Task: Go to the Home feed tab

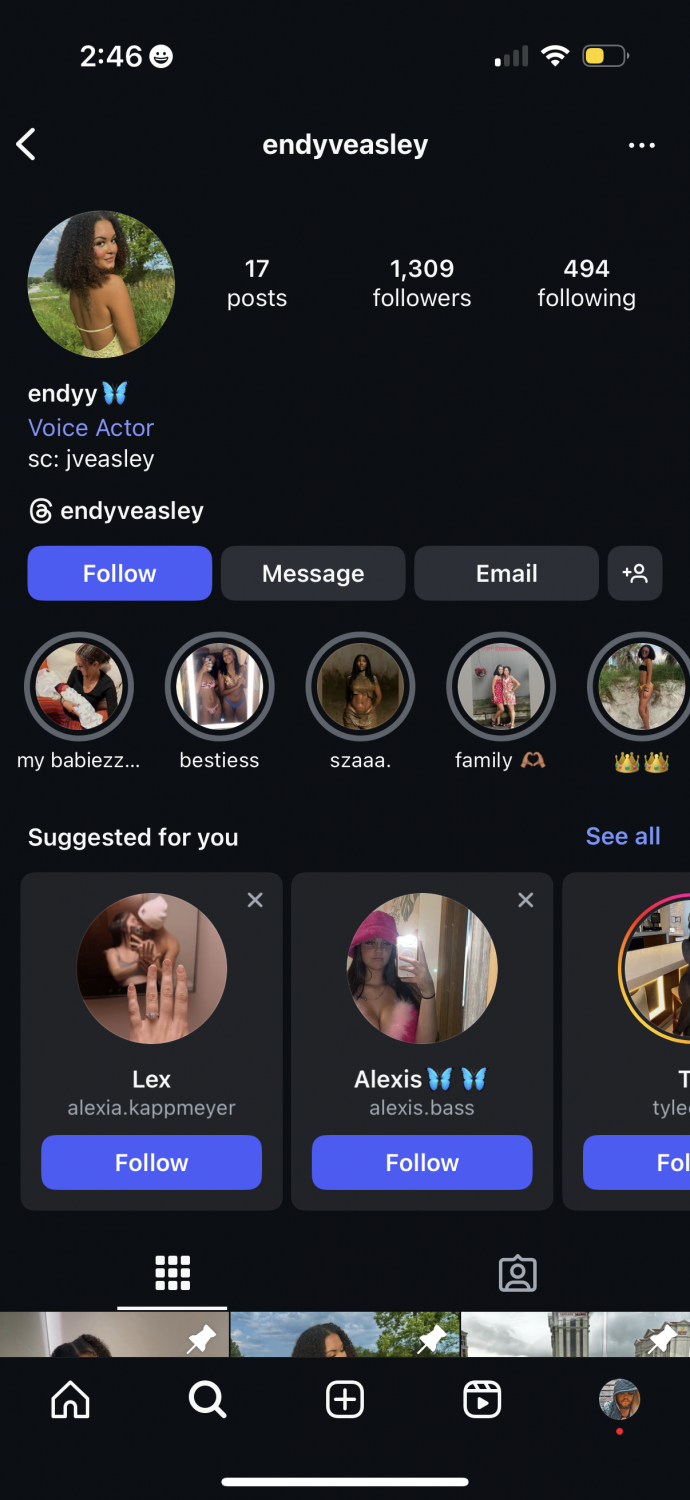Action: (x=70, y=1400)
